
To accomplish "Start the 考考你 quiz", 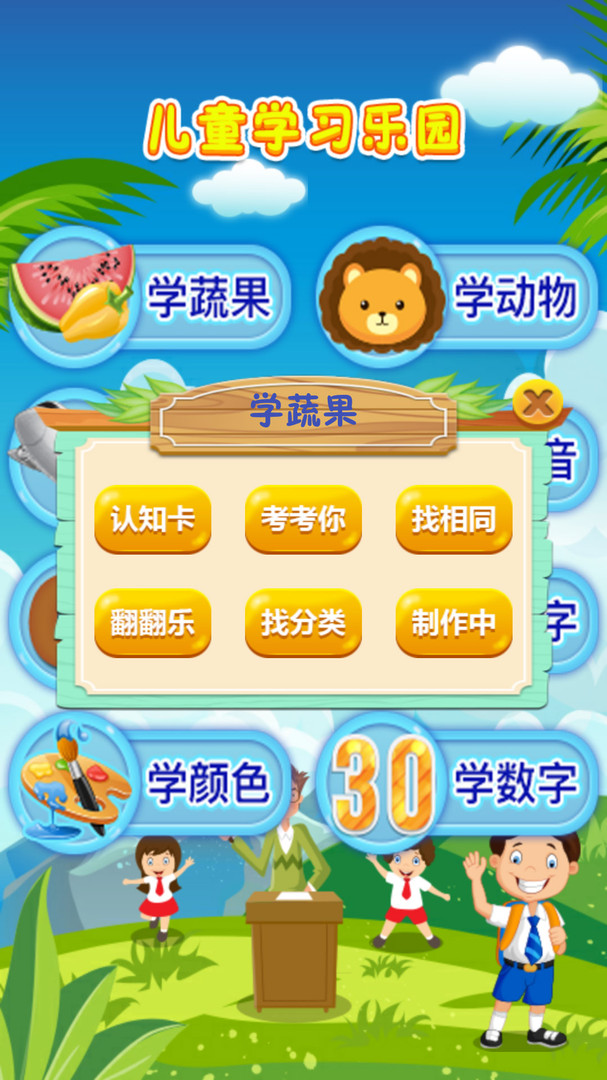I will (303, 520).
